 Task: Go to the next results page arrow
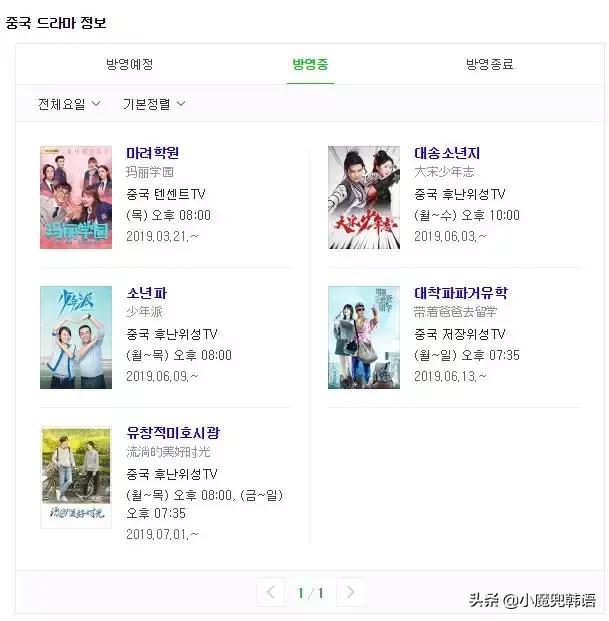(x=349, y=592)
